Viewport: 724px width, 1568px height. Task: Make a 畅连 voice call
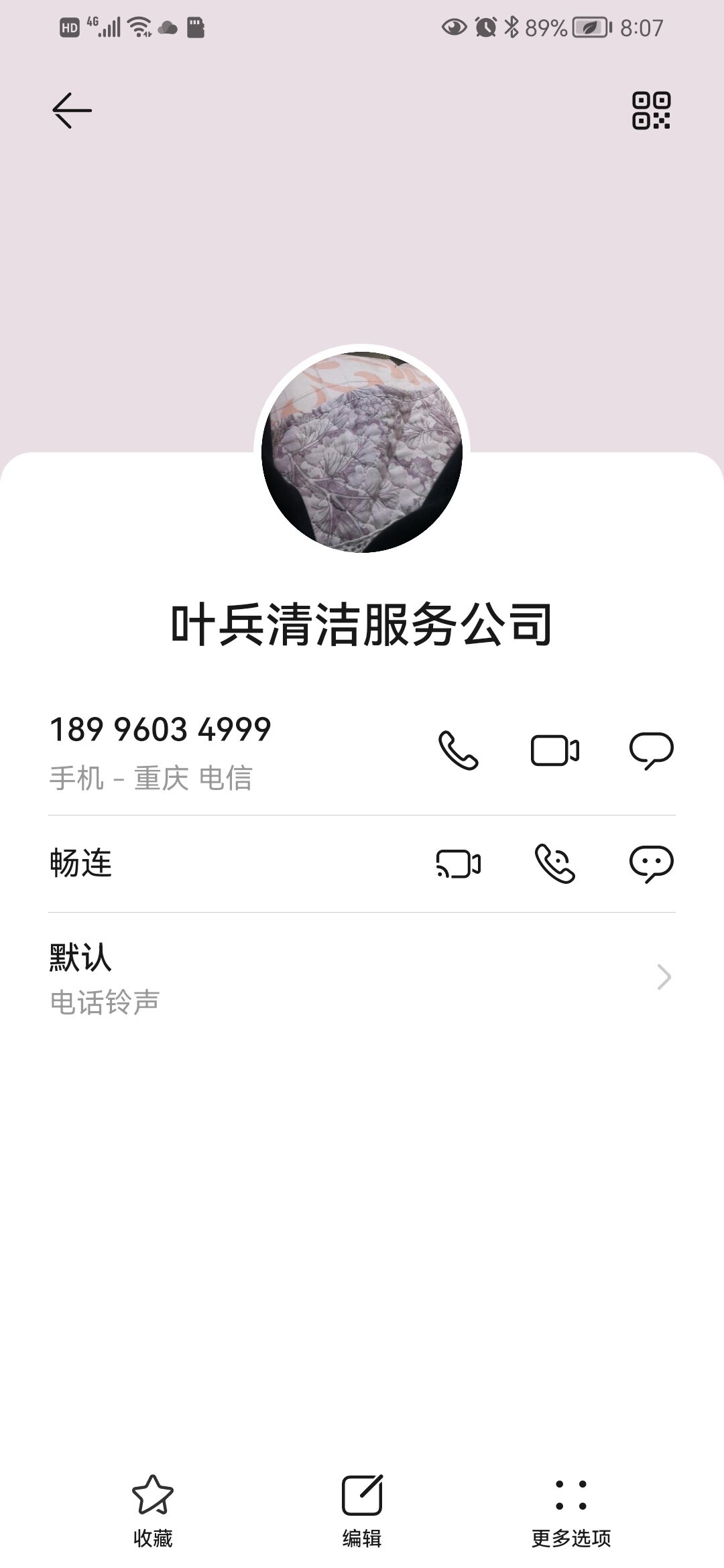click(x=555, y=864)
